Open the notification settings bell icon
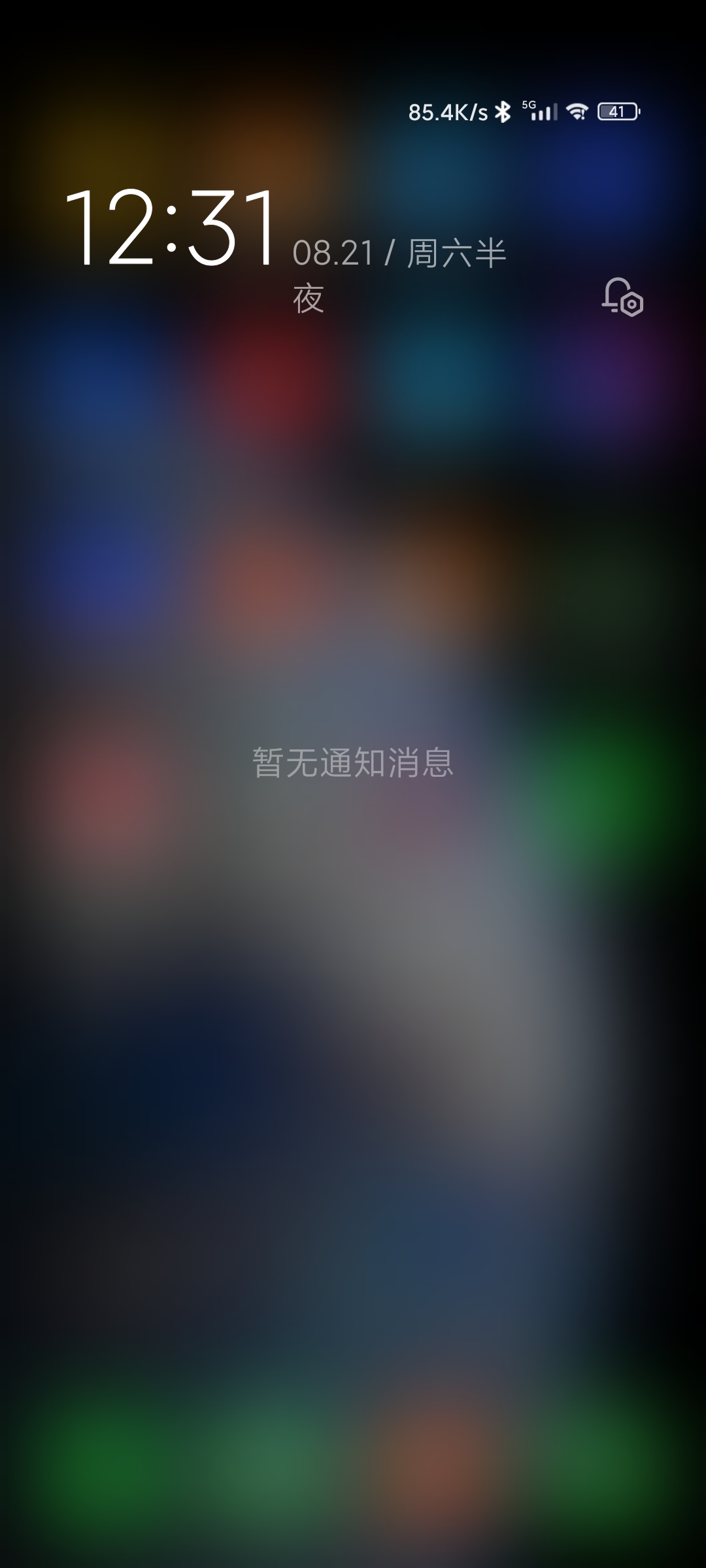This screenshot has width=706, height=1568. [622, 297]
